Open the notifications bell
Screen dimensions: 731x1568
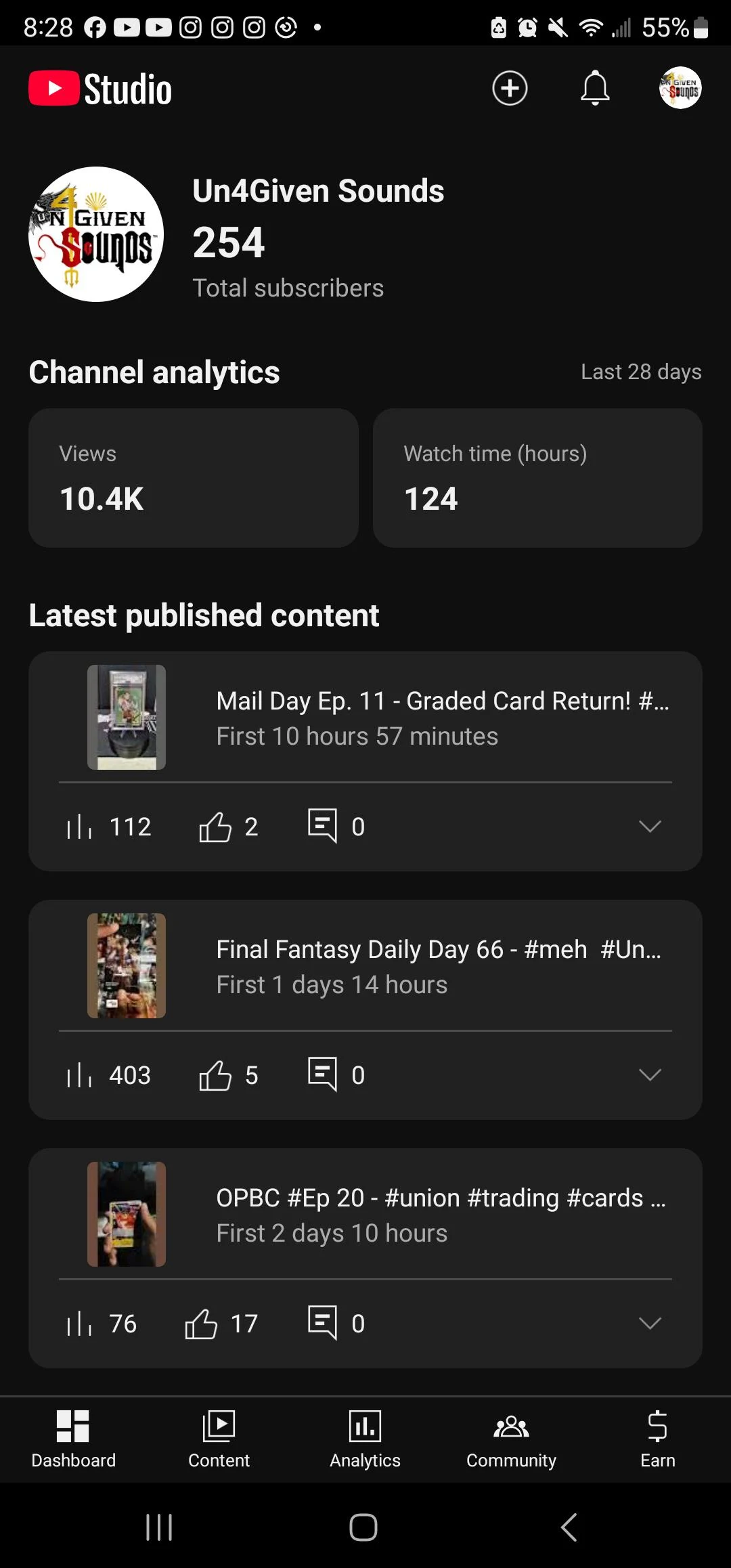pos(595,88)
